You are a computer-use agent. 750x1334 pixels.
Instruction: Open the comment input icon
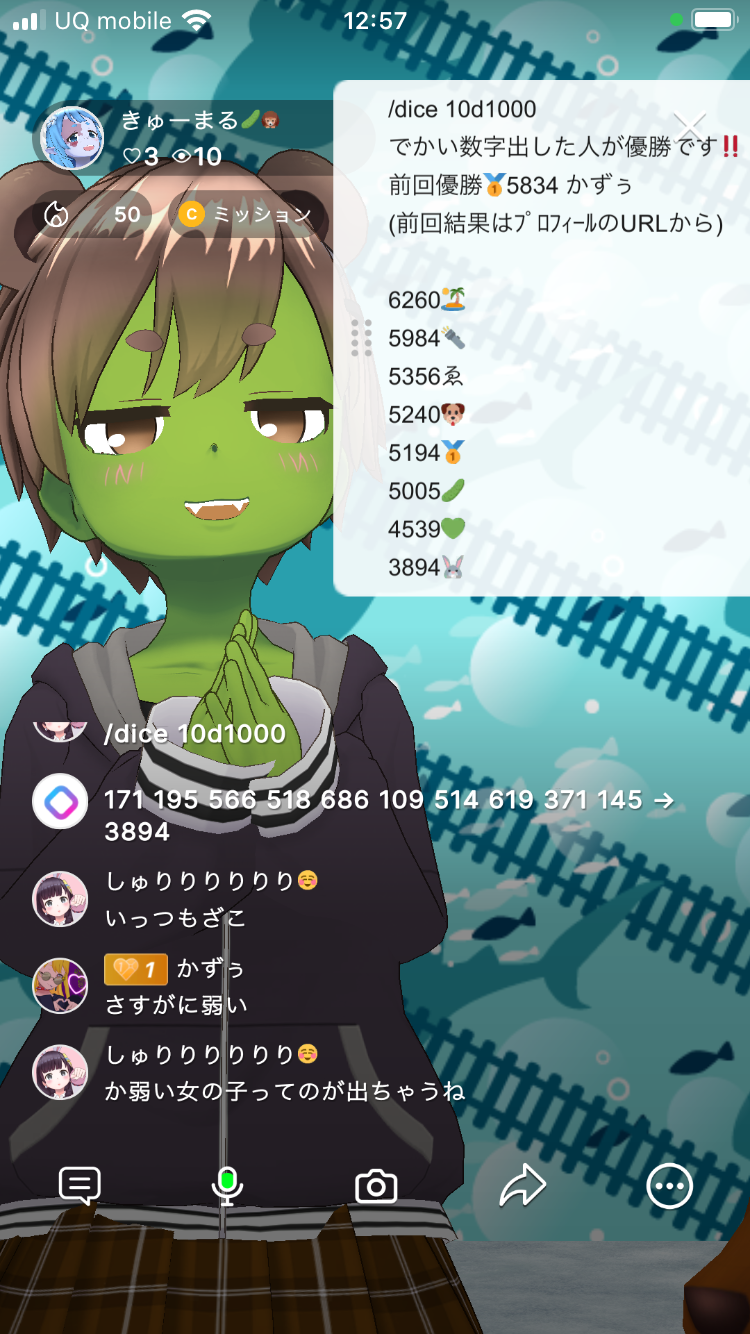coord(80,1186)
